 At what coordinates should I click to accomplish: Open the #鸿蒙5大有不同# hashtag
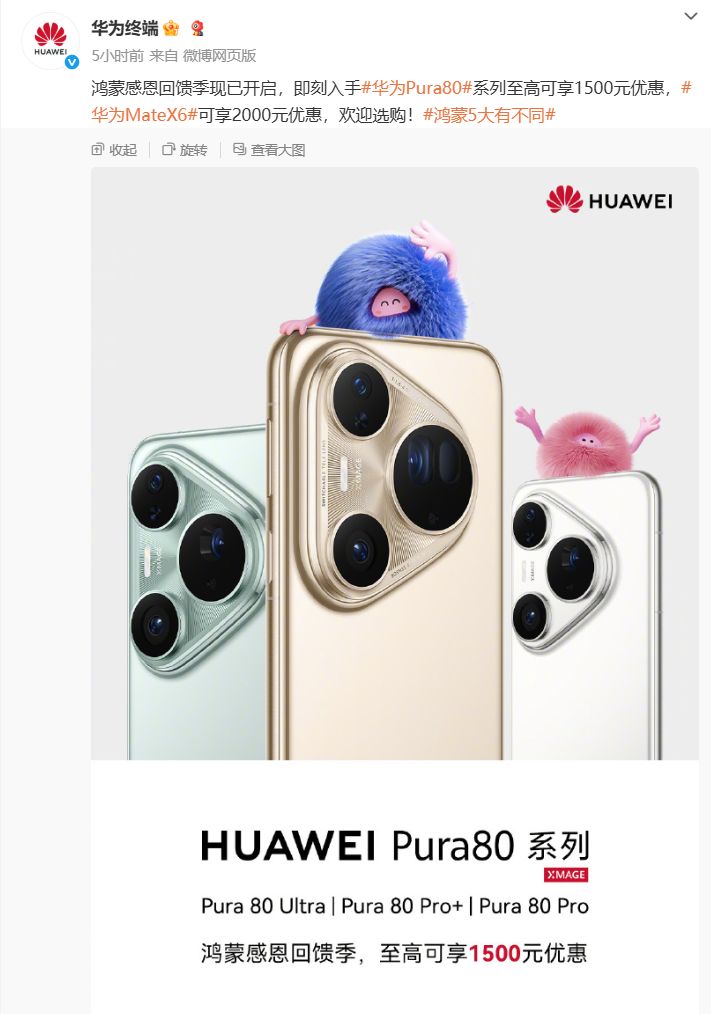click(x=490, y=114)
